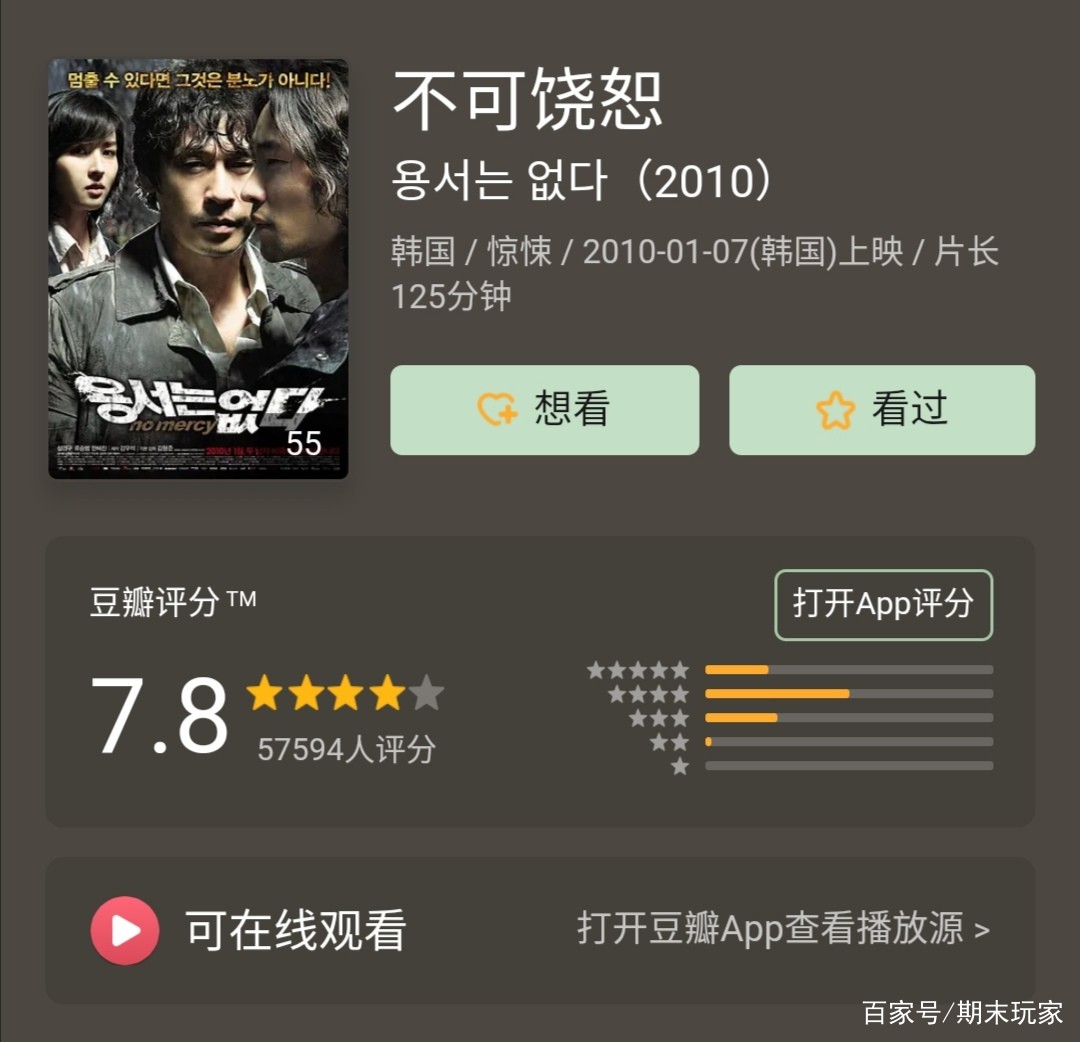Tap the 打开App评分 button
Screen dimensions: 1080x1042
click(x=883, y=604)
